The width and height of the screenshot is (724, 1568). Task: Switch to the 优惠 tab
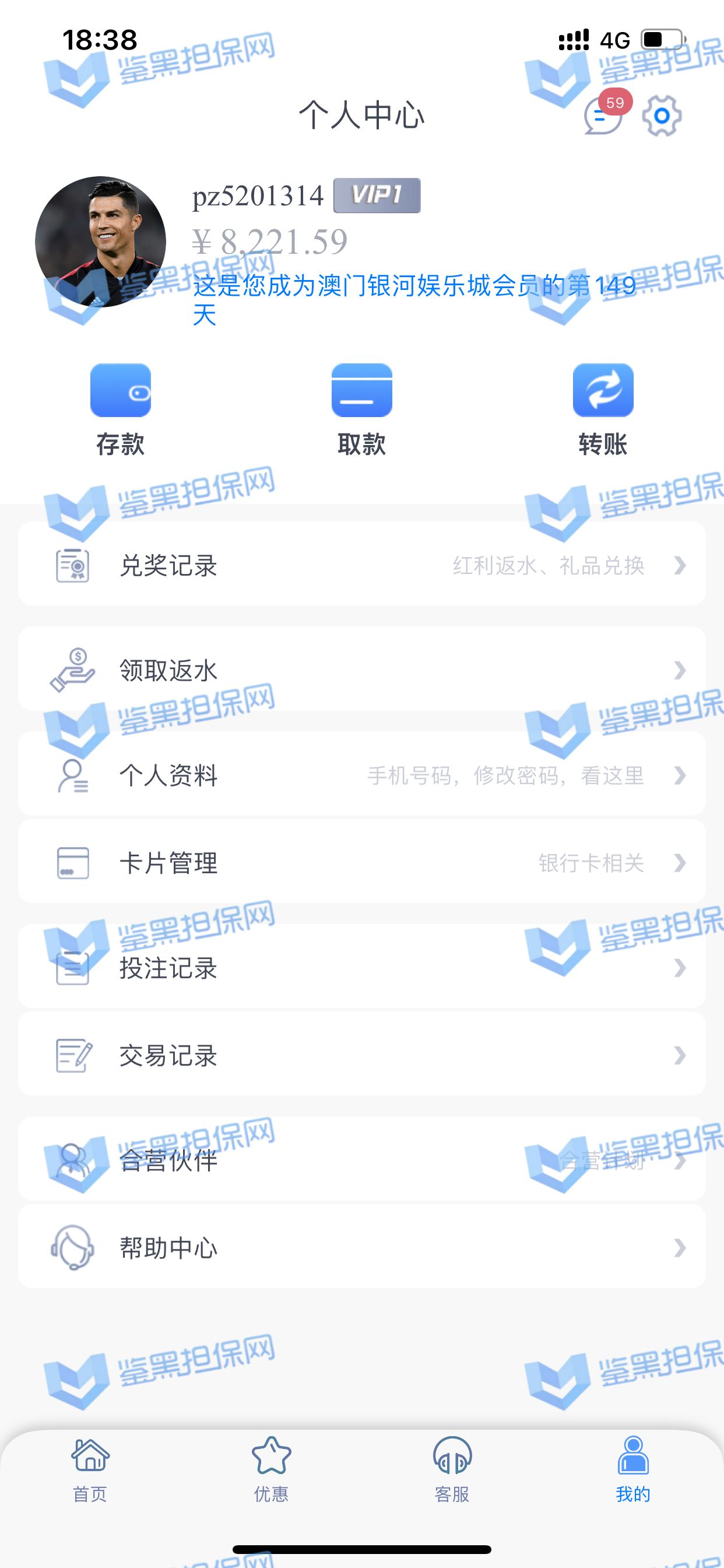point(271,1469)
